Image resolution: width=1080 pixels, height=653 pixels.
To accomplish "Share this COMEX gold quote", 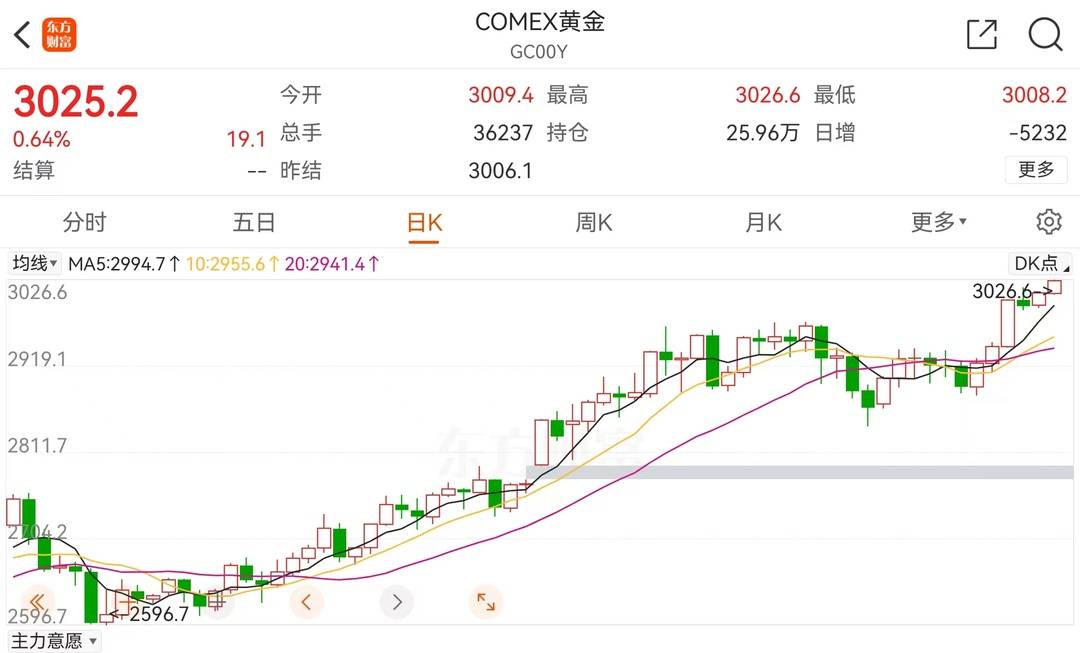I will [982, 35].
